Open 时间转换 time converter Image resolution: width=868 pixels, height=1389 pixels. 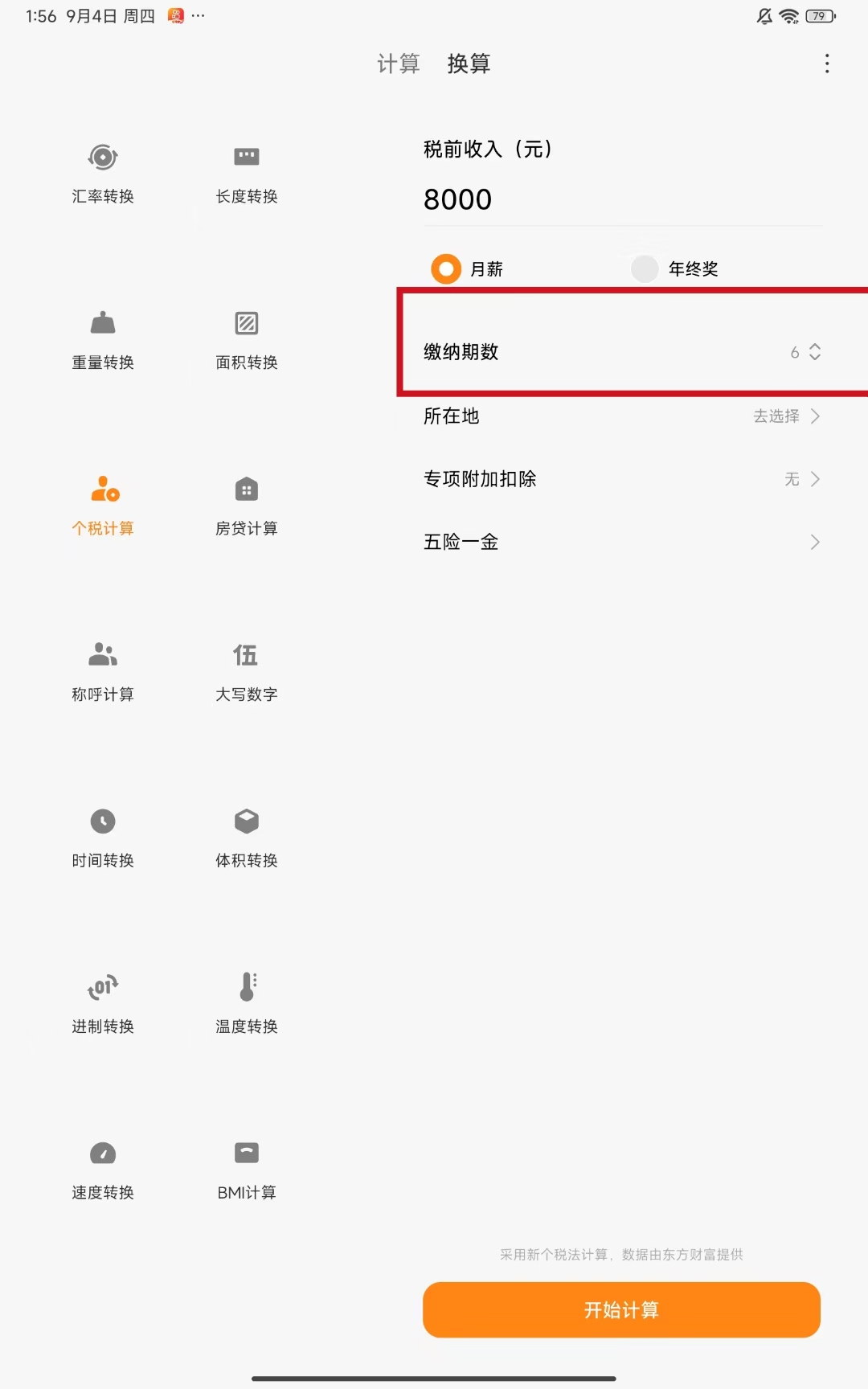pyautogui.click(x=103, y=837)
